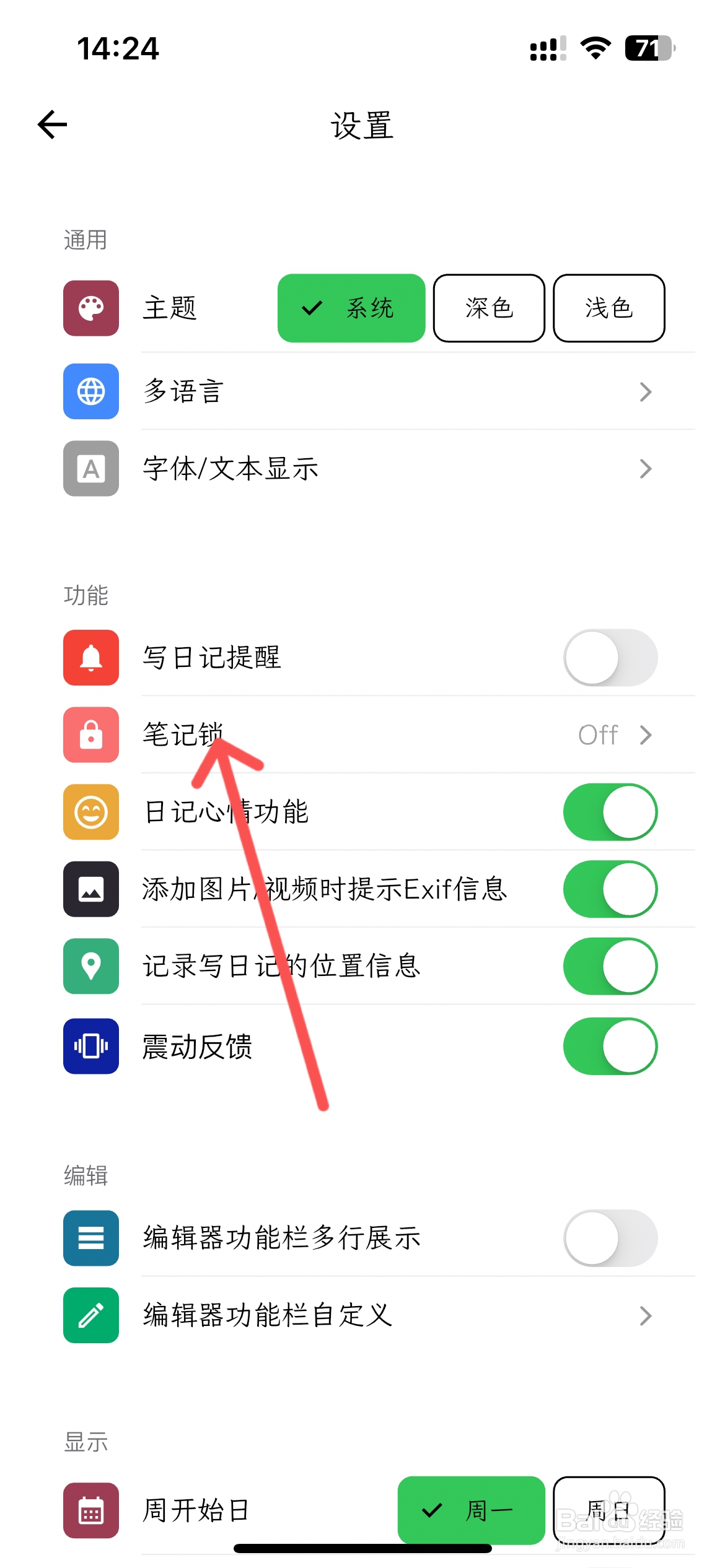
Task: Click the vibration icon beside 震动反馈
Action: coord(90,1045)
